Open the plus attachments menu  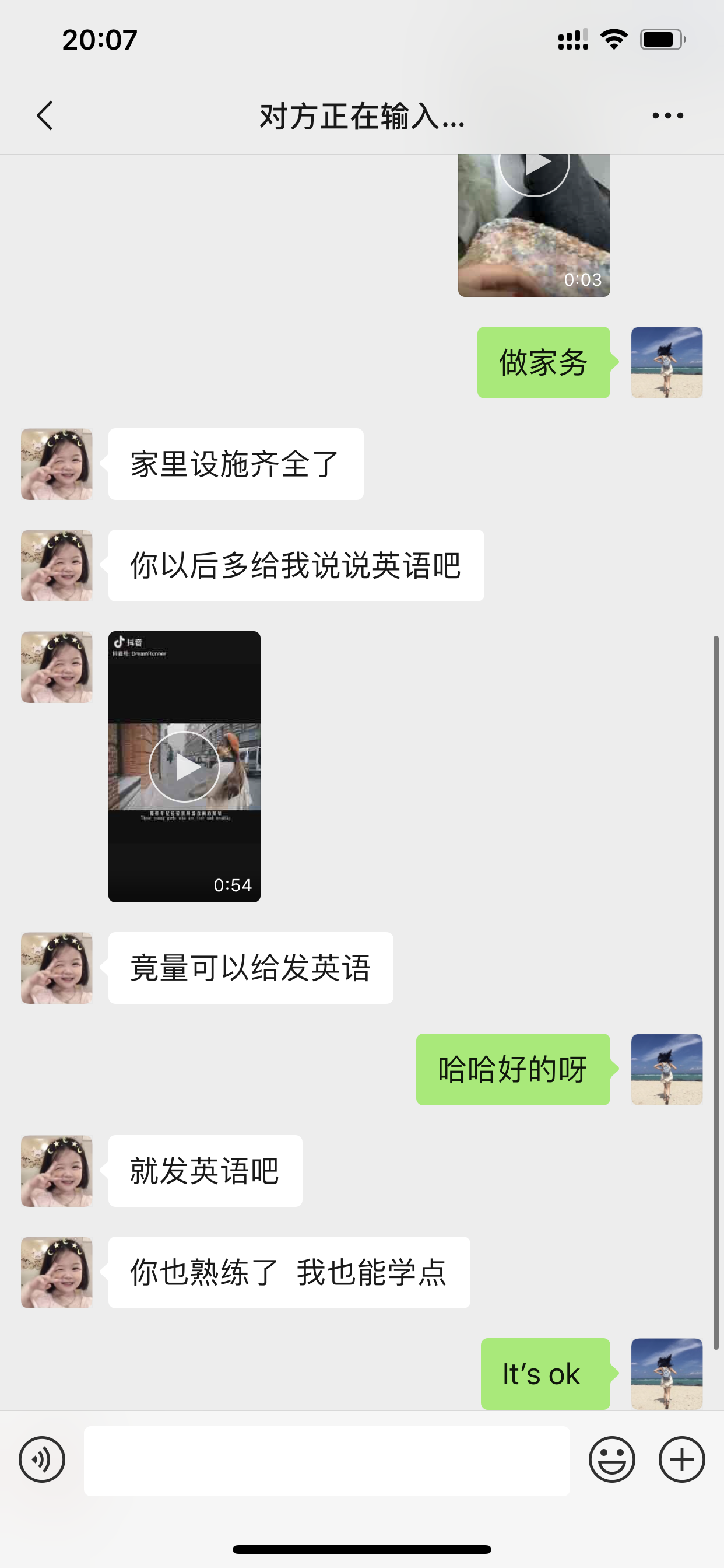point(682,1459)
